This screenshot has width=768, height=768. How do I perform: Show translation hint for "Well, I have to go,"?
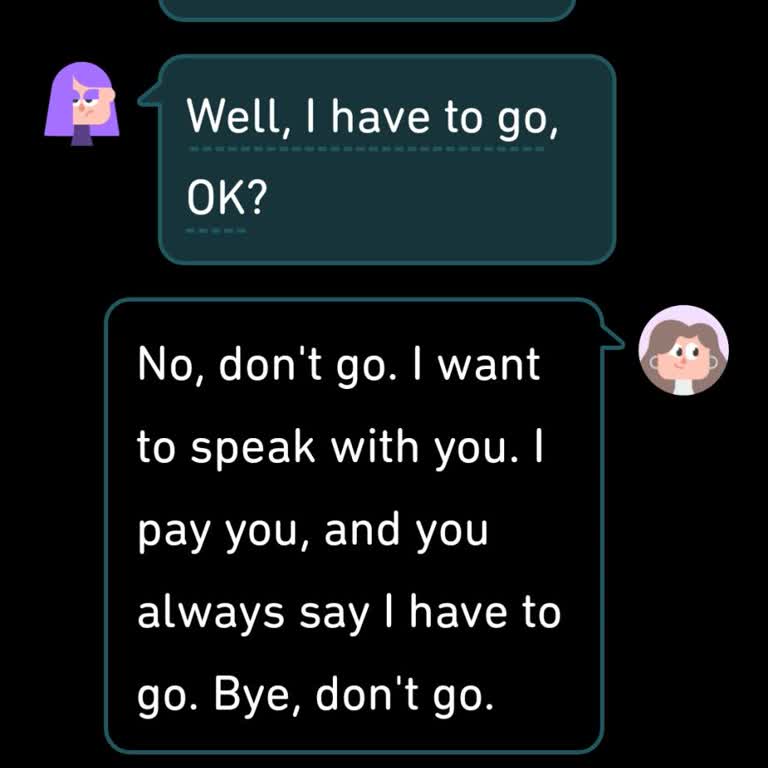pyautogui.click(x=365, y=119)
